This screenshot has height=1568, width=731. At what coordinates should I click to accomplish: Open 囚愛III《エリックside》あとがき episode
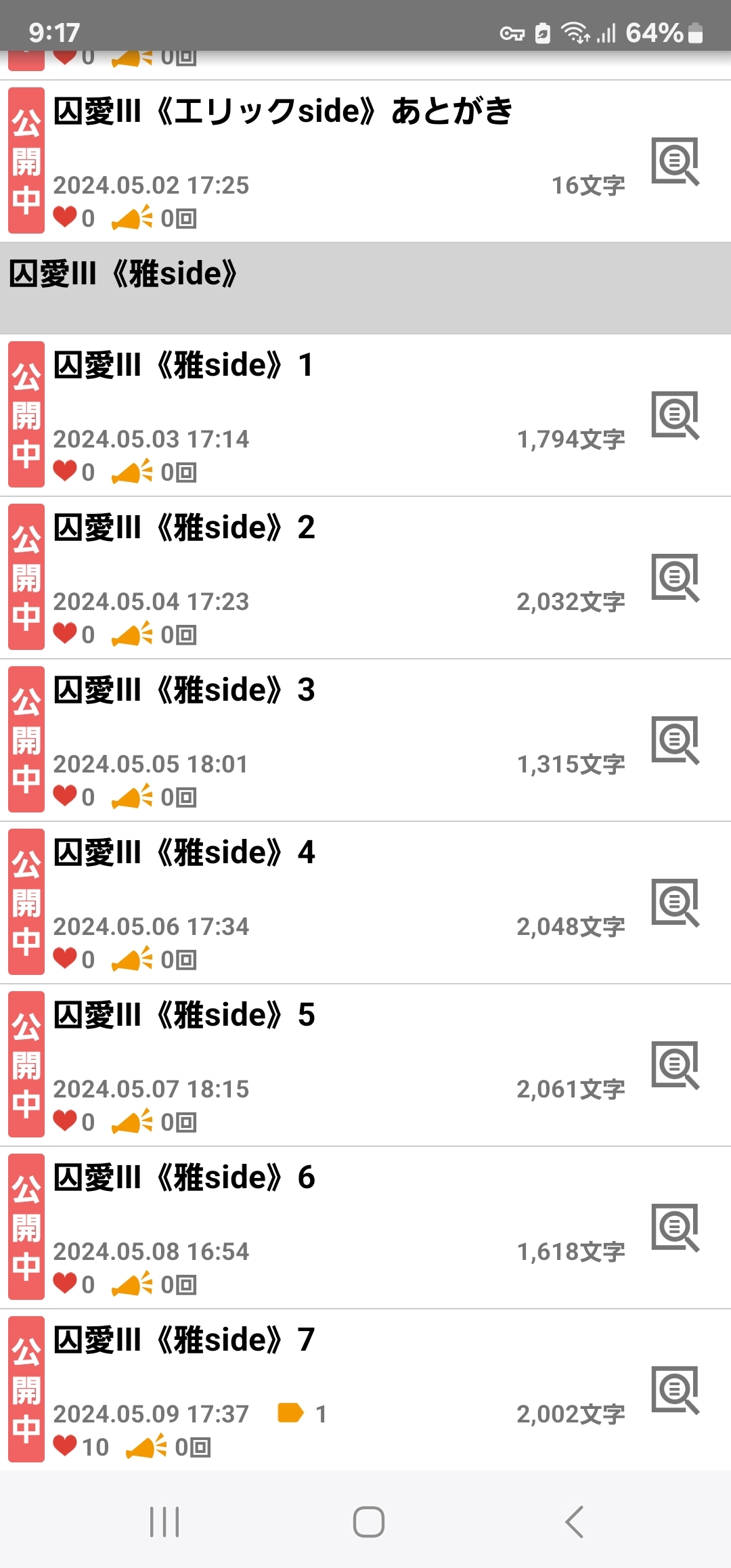(x=283, y=111)
